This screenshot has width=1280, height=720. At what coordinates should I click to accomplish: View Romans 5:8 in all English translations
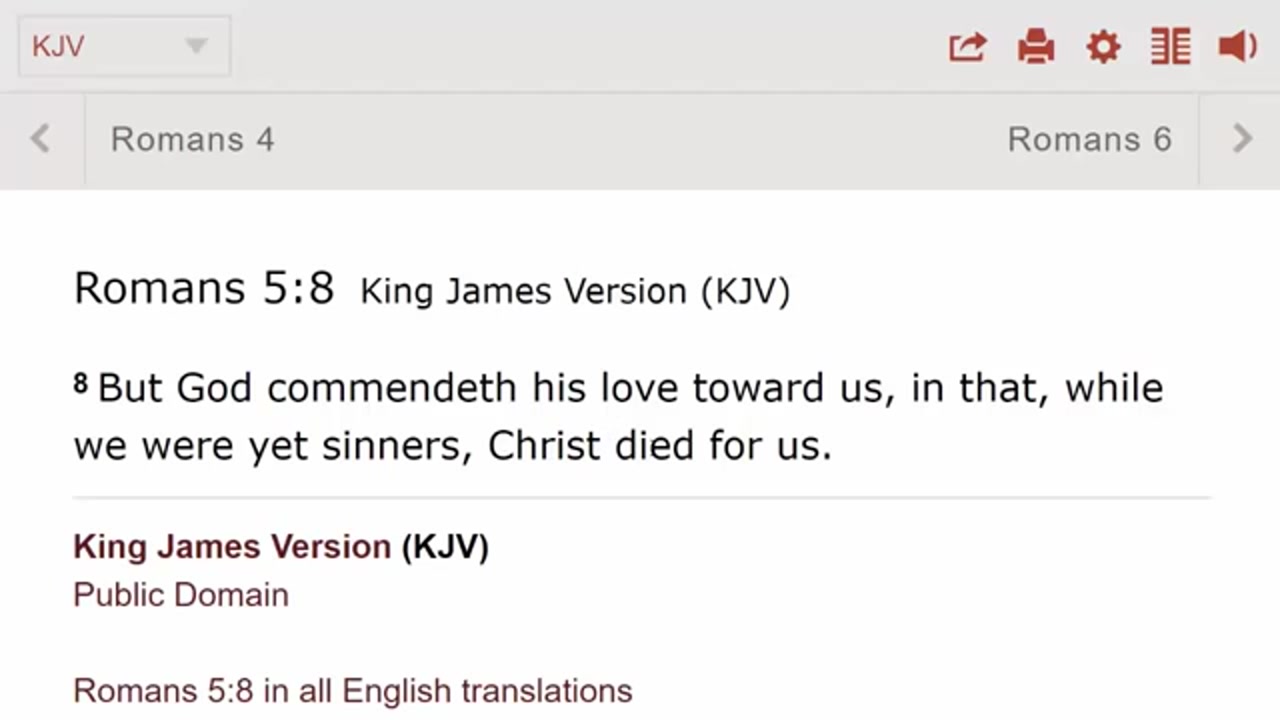(352, 691)
